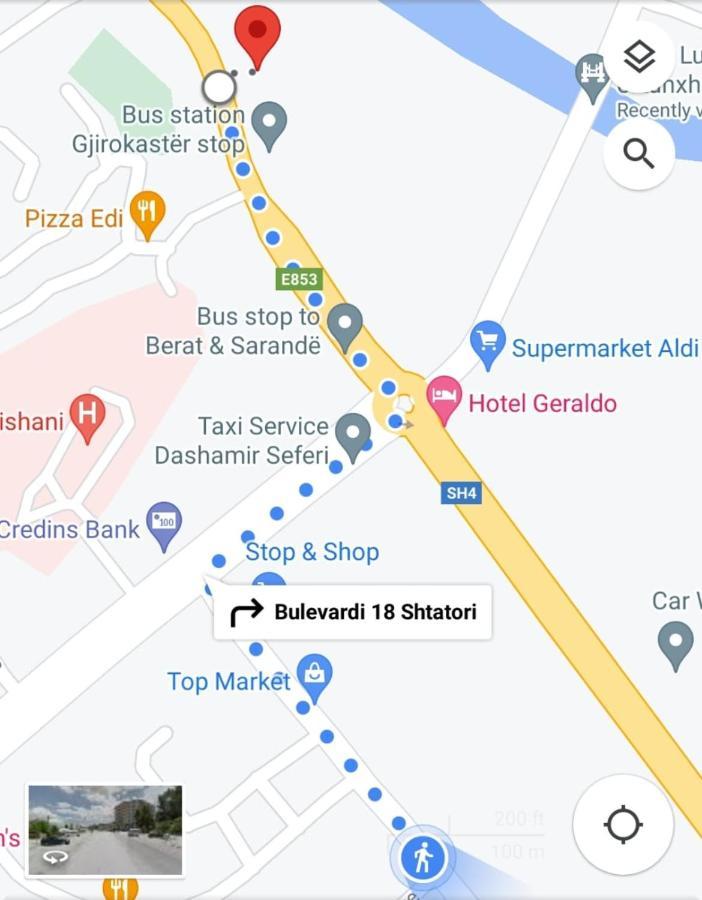Tap the Bulevardi 18 Shtatori turn label
Viewport: 702px width, 900px height.
pos(353,612)
